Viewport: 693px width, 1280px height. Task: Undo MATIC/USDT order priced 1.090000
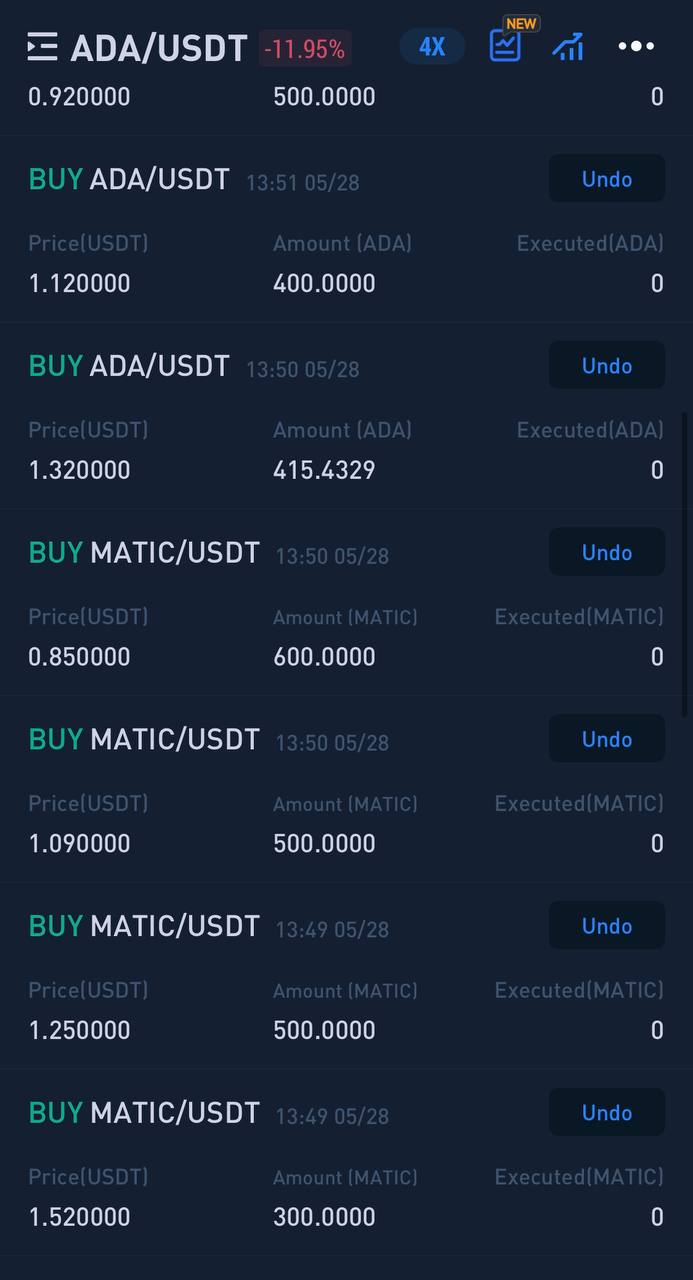607,739
